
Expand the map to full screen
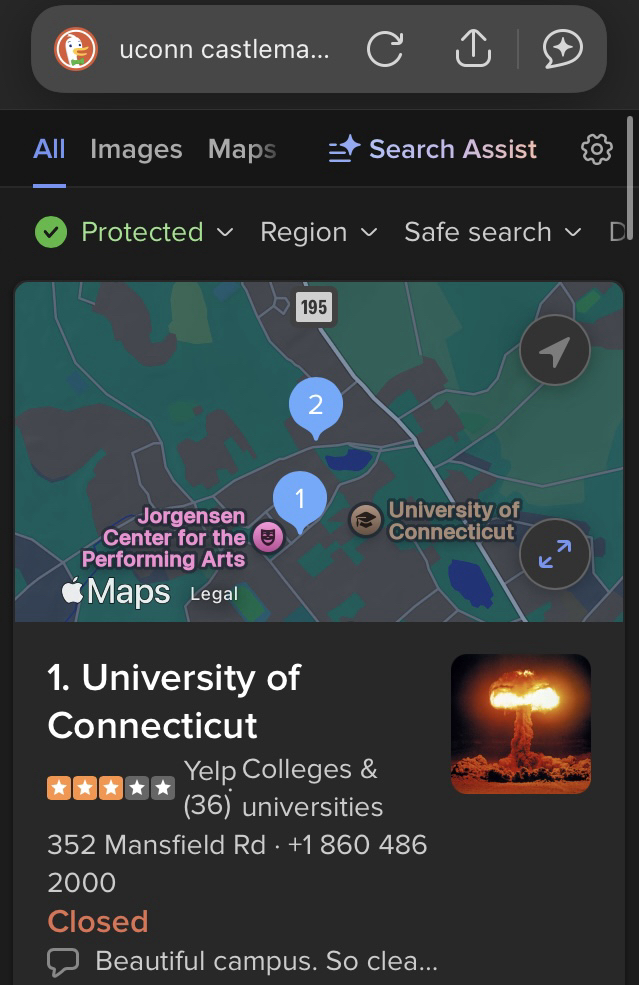pyautogui.click(x=554, y=554)
